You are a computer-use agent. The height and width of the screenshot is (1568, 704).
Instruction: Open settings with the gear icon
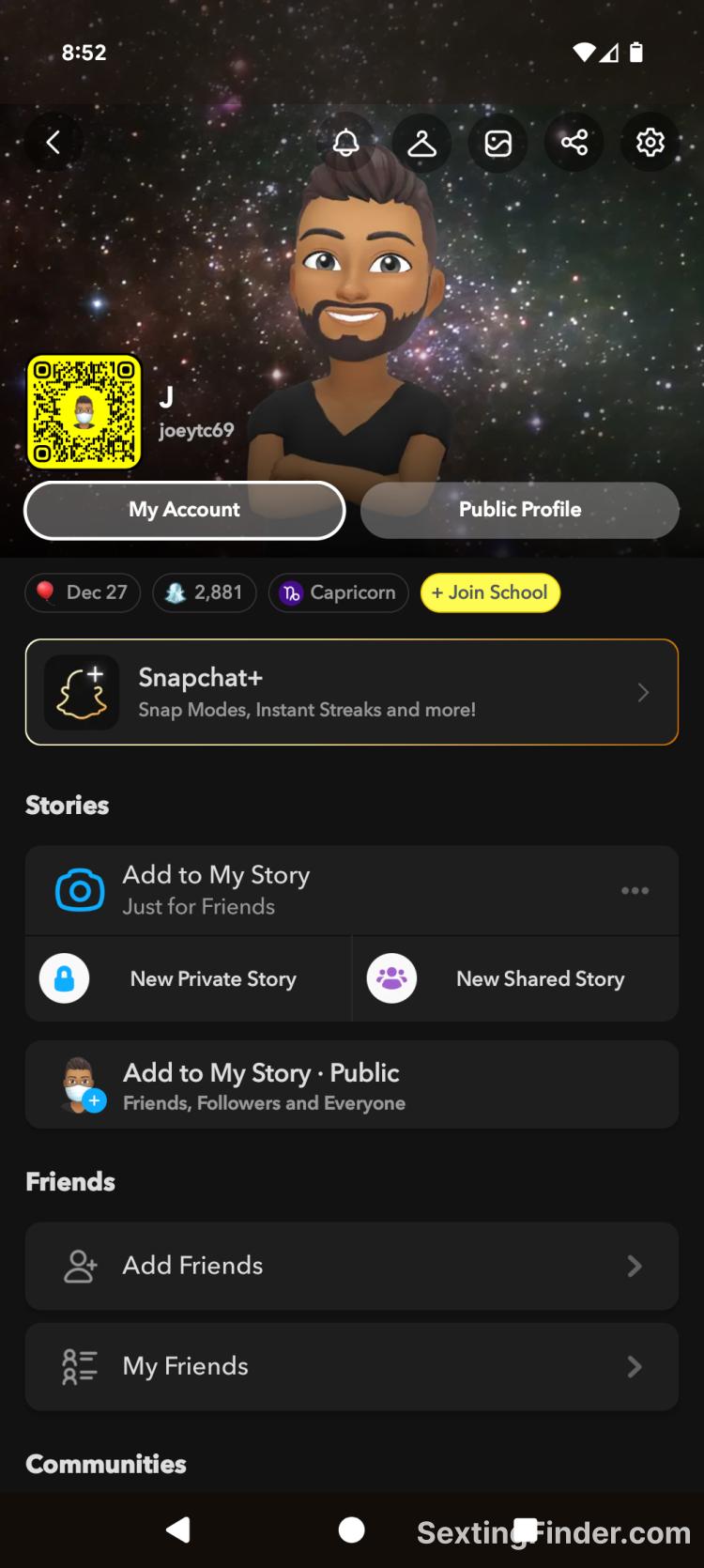pyautogui.click(x=650, y=143)
